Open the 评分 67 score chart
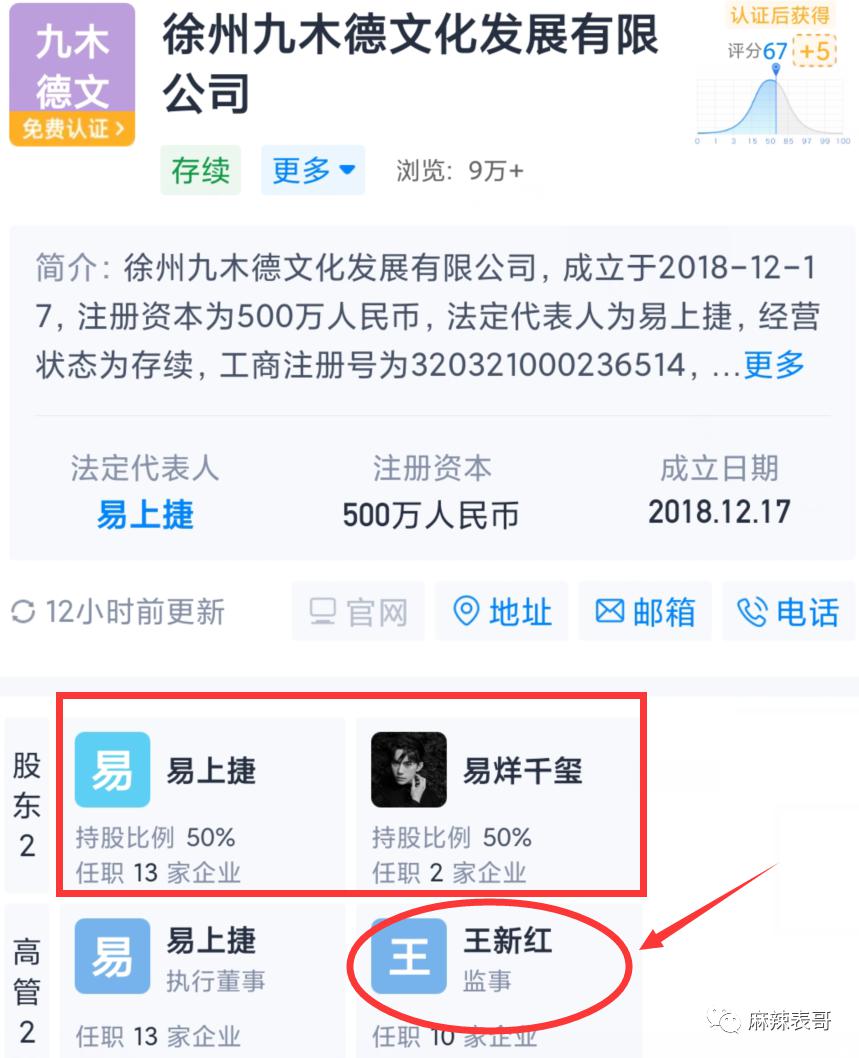The image size is (859, 1058). click(x=770, y=92)
